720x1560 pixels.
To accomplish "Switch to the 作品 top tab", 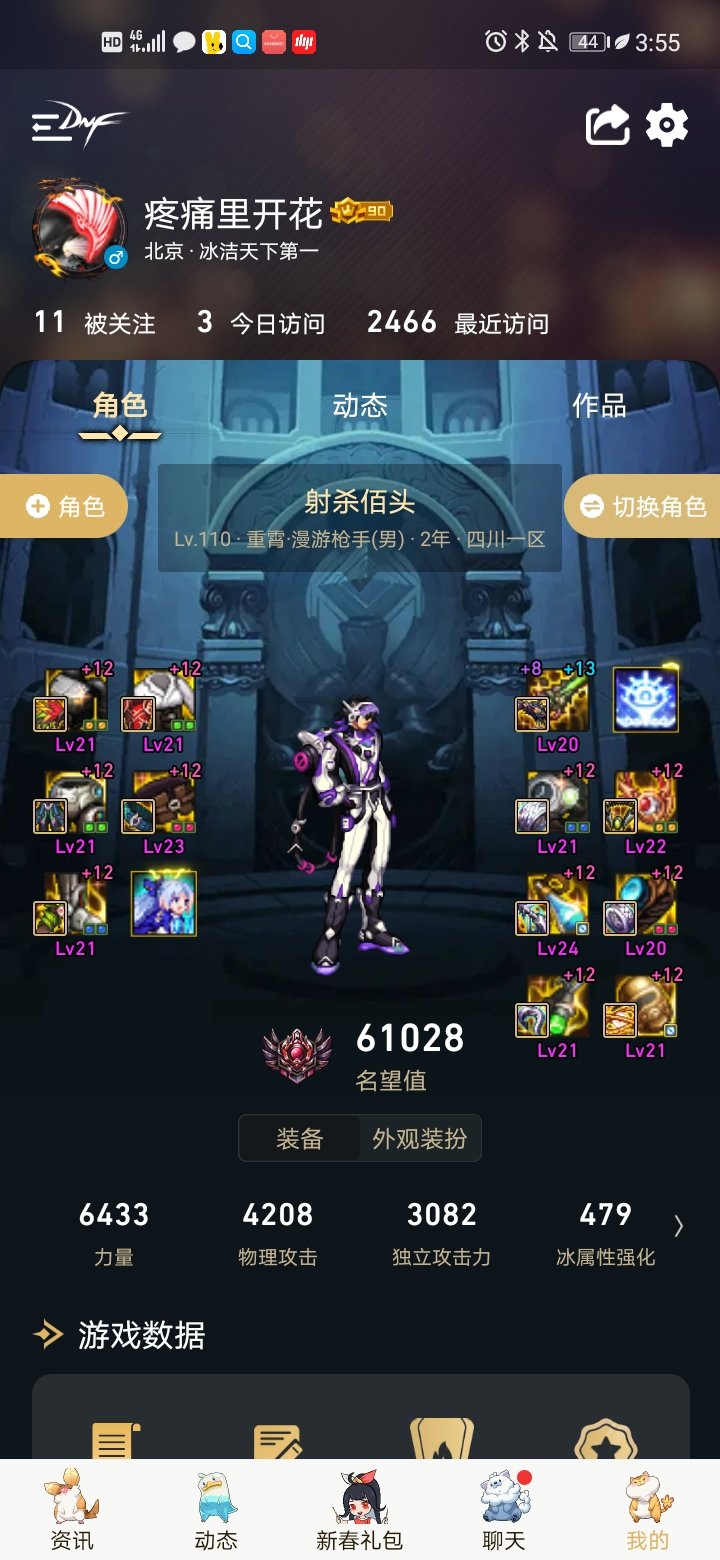I will click(x=599, y=405).
